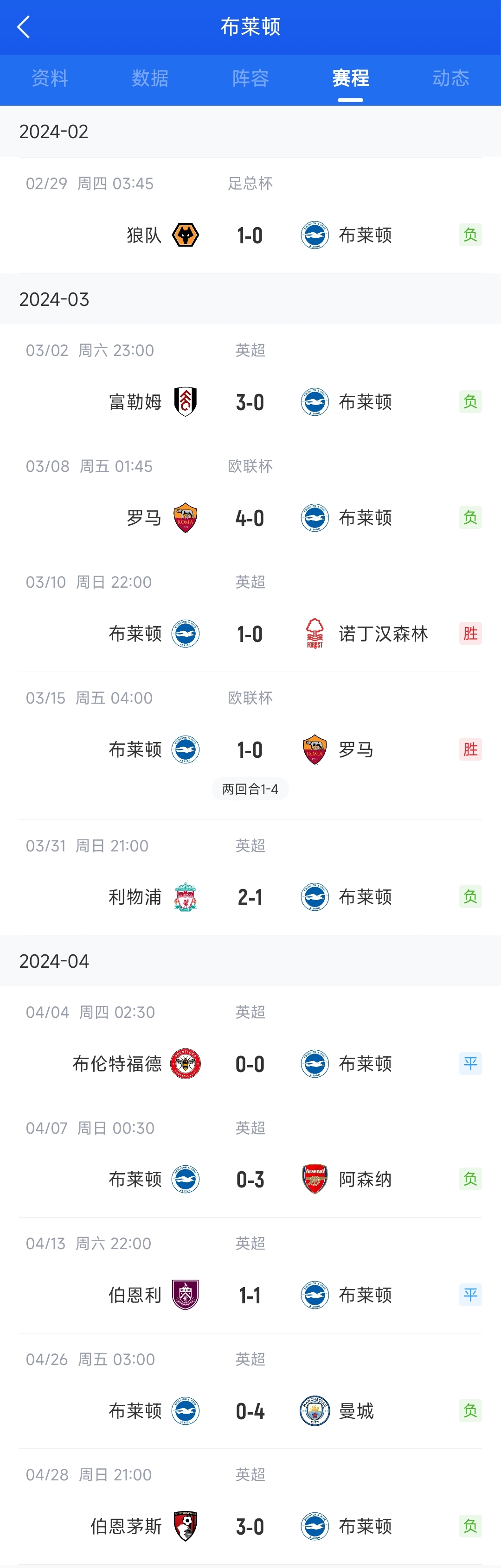Select the 赛程 tab
The height and width of the screenshot is (1568, 501).
click(x=350, y=78)
